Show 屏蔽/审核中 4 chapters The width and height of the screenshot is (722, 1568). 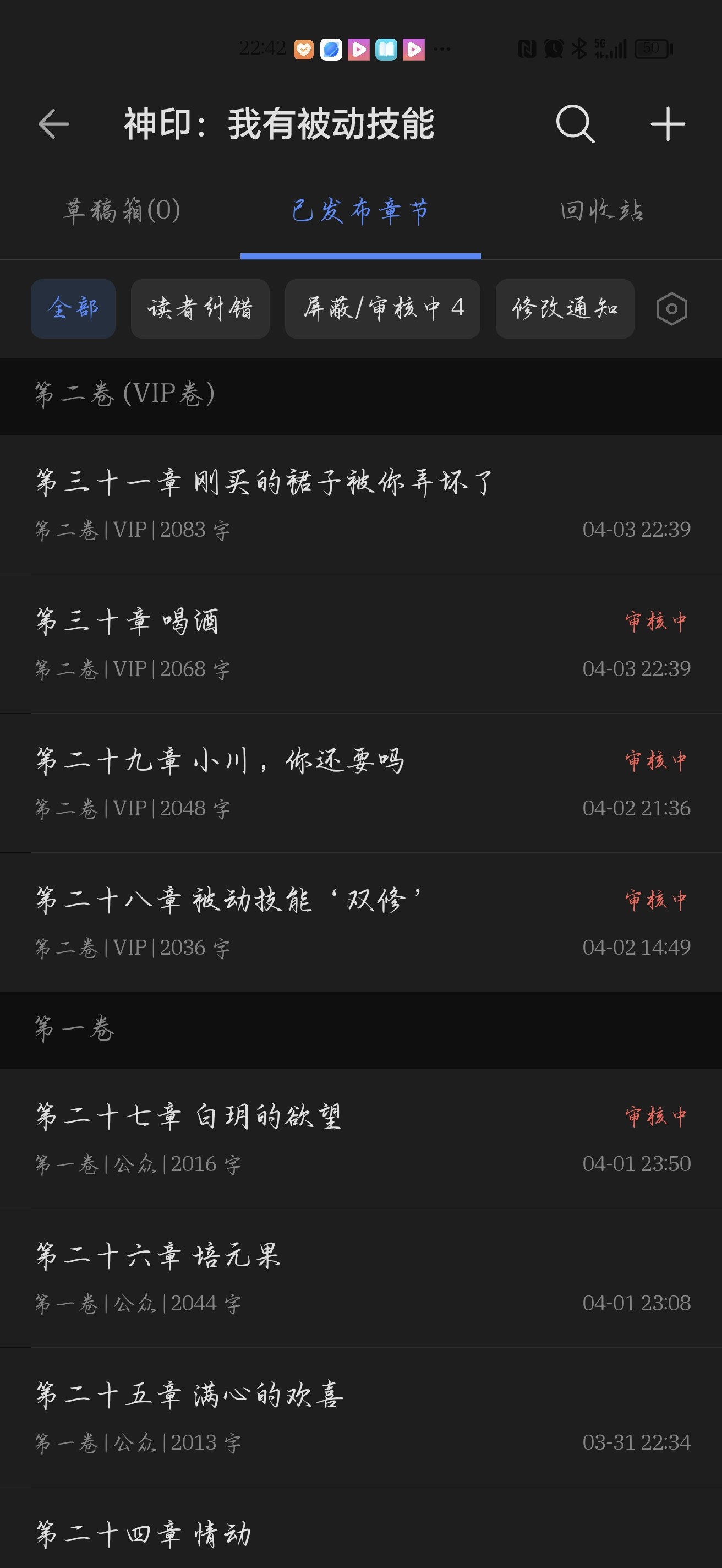(x=382, y=309)
